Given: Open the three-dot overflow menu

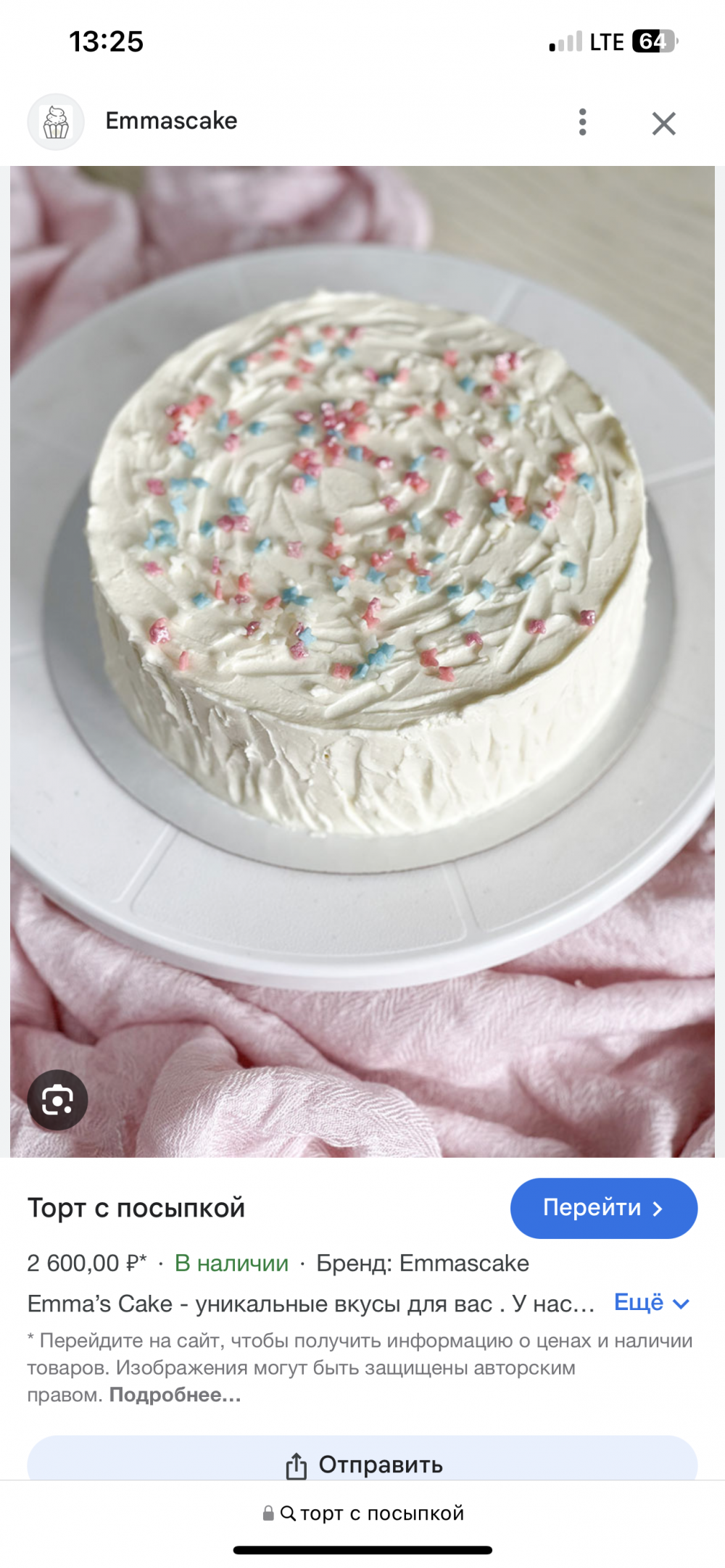Looking at the screenshot, I should pyautogui.click(x=582, y=122).
